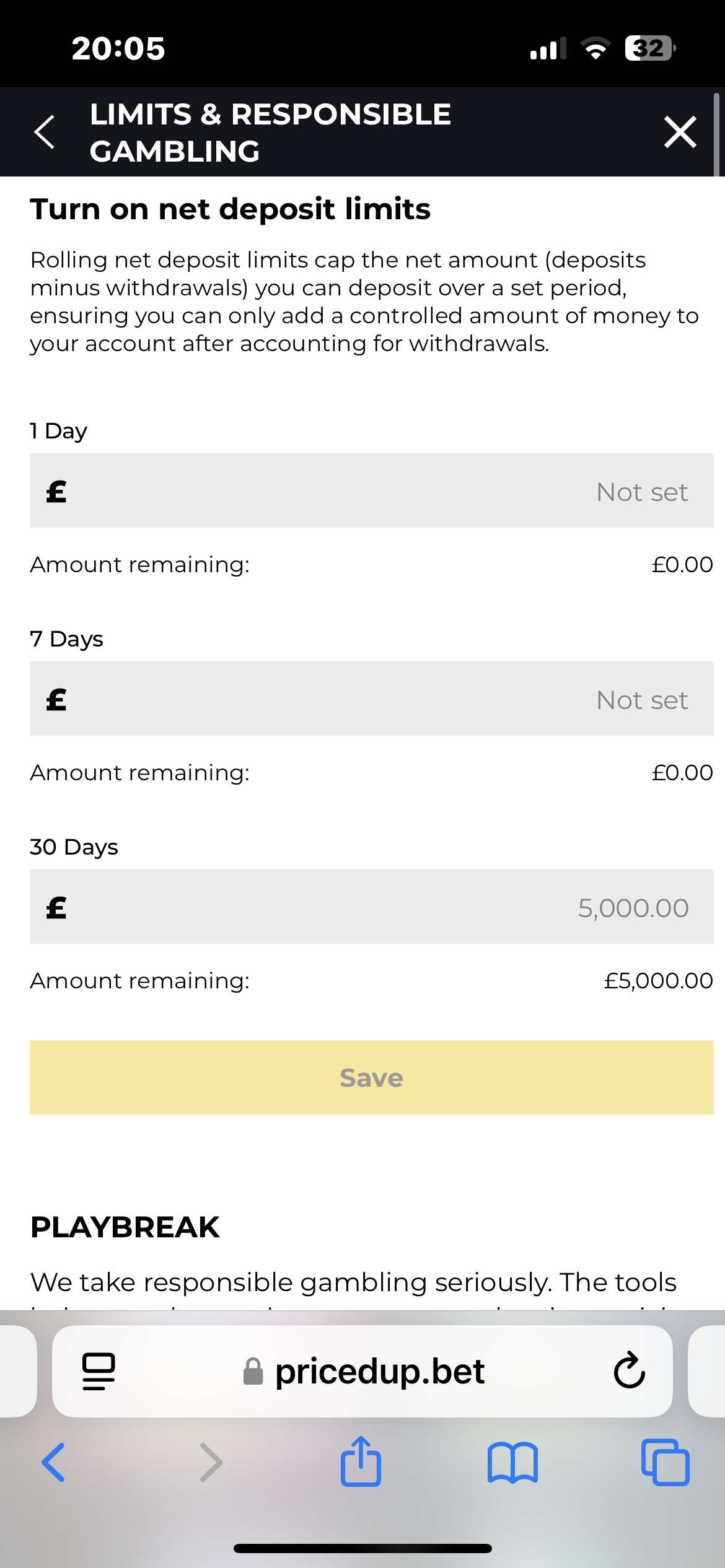Viewport: 725px width, 1568px height.
Task: Tap the PLAYBREAK section heading
Action: pos(125,1227)
